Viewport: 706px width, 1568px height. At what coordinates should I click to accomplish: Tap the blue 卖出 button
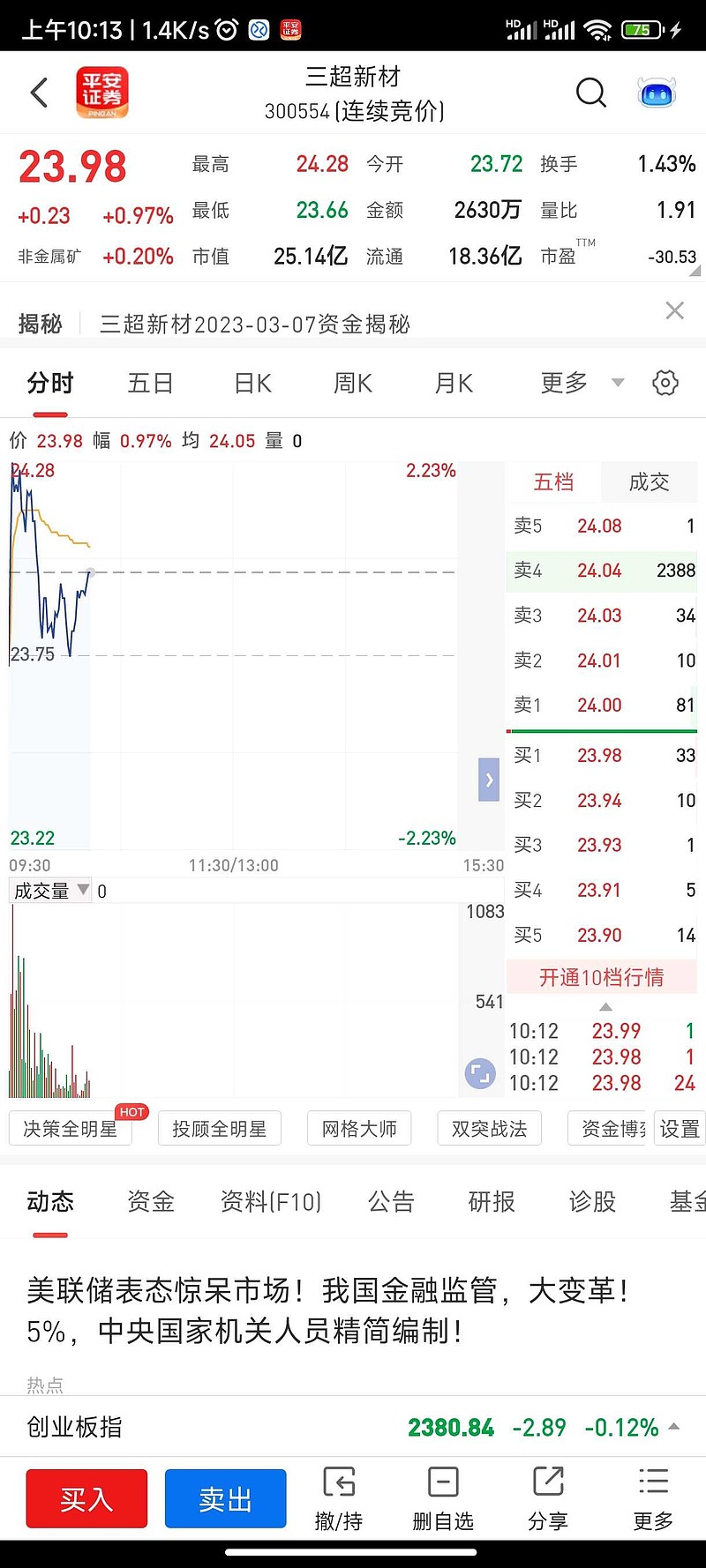tap(225, 1498)
